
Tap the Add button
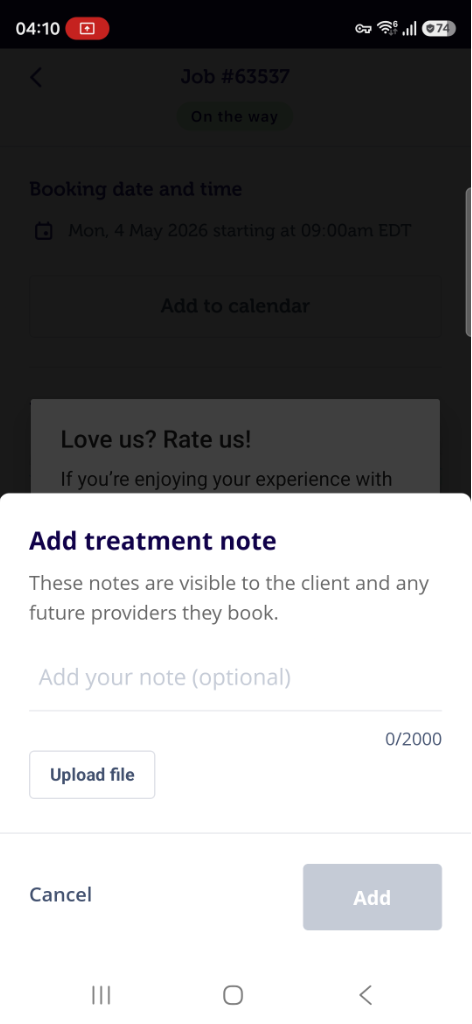tap(372, 897)
